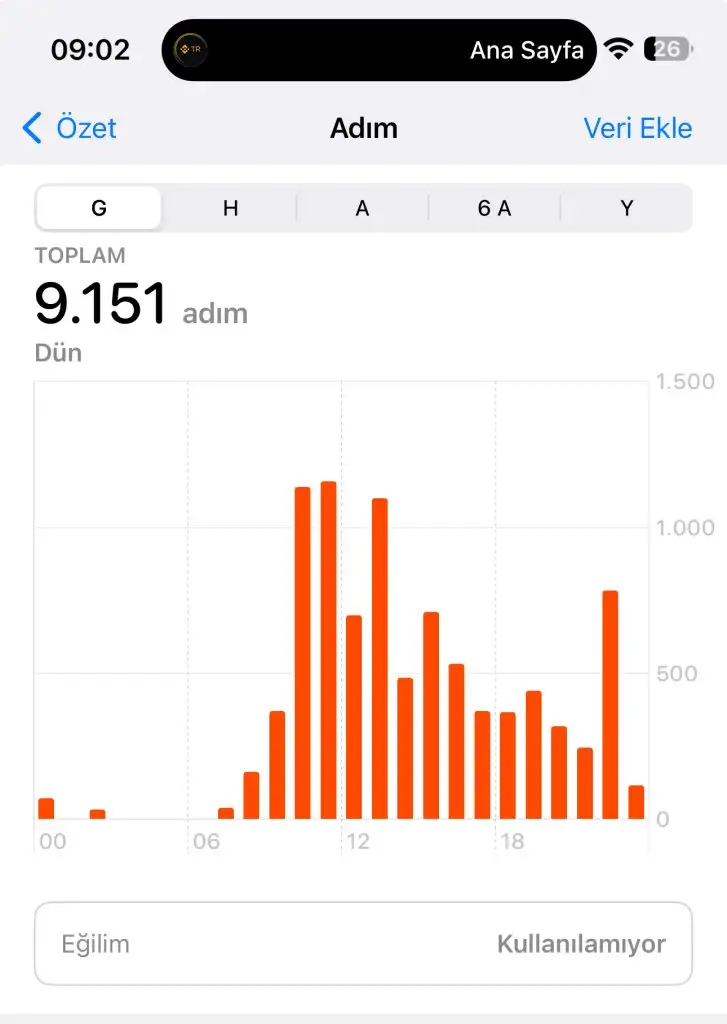Tap Veri Ekle to add data
Screen dimensions: 727x1024
637,128
